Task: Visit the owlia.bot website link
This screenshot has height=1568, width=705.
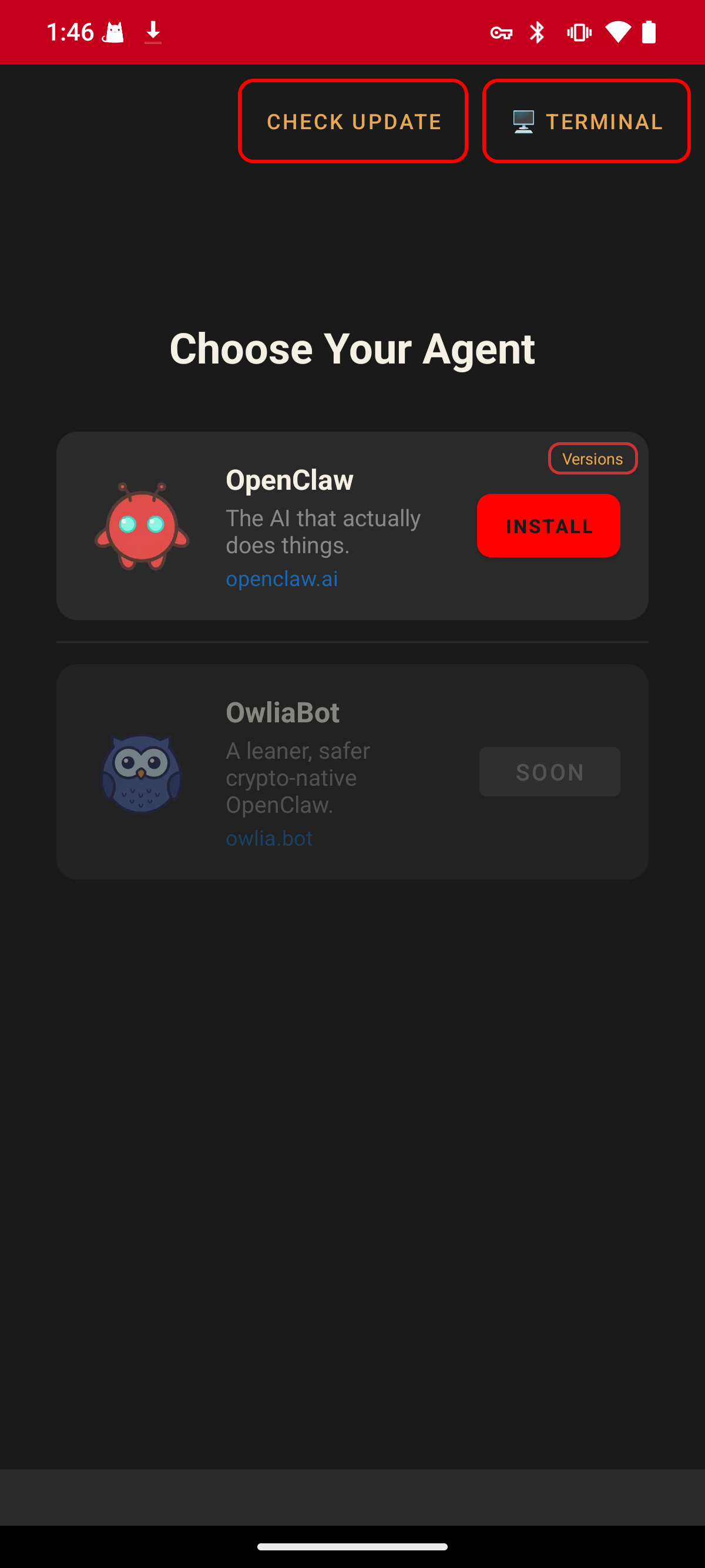Action: click(x=269, y=838)
